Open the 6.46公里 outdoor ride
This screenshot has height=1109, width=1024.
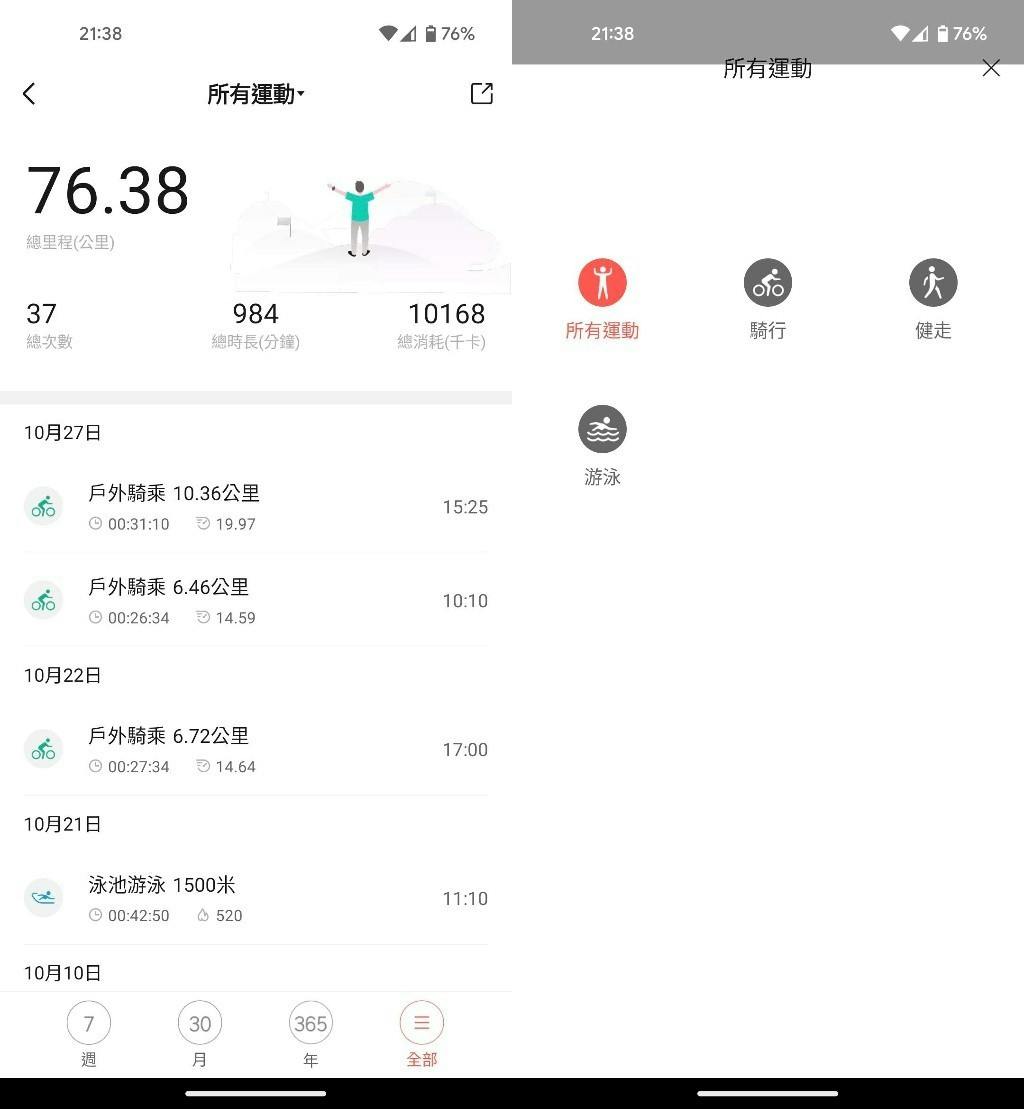tap(255, 601)
